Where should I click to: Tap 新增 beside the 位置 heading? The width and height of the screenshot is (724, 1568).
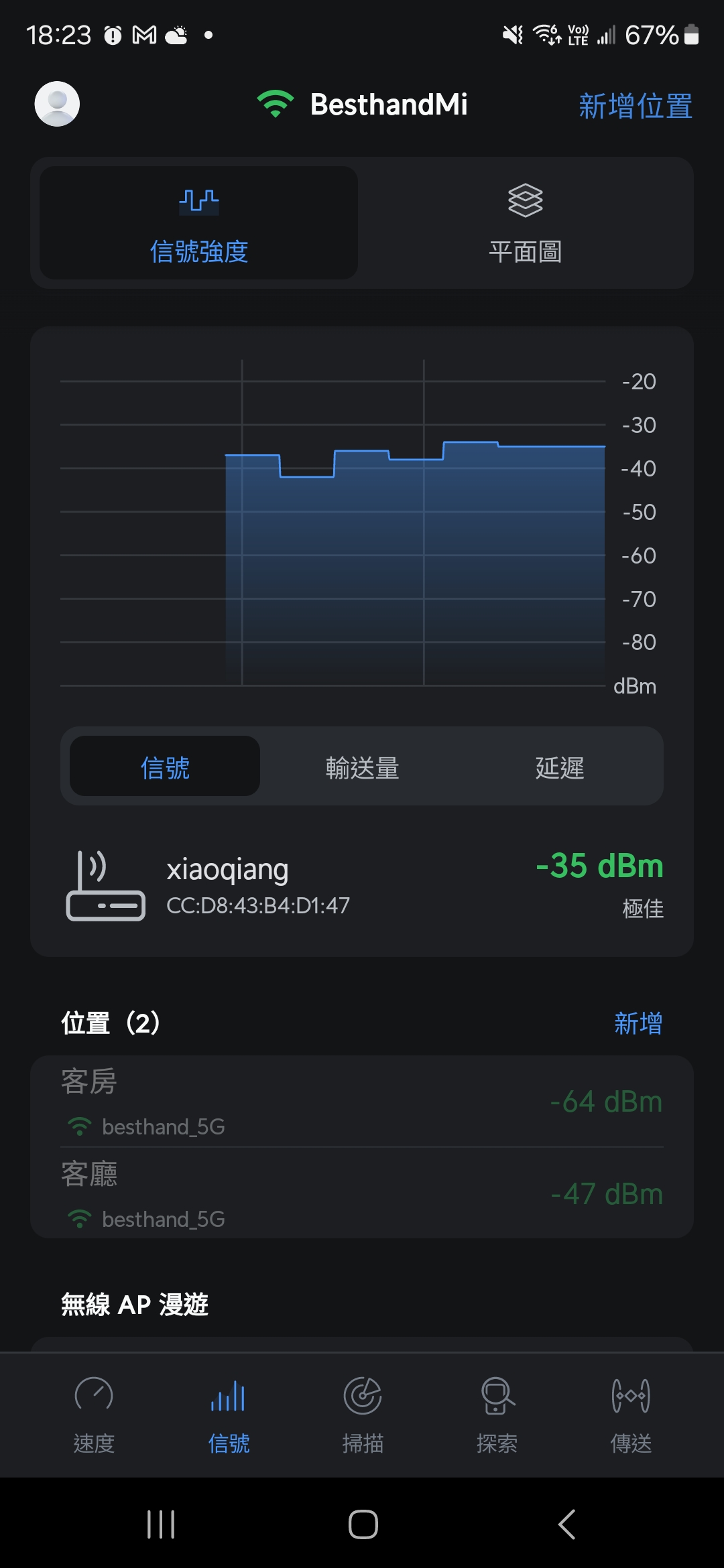(638, 1023)
